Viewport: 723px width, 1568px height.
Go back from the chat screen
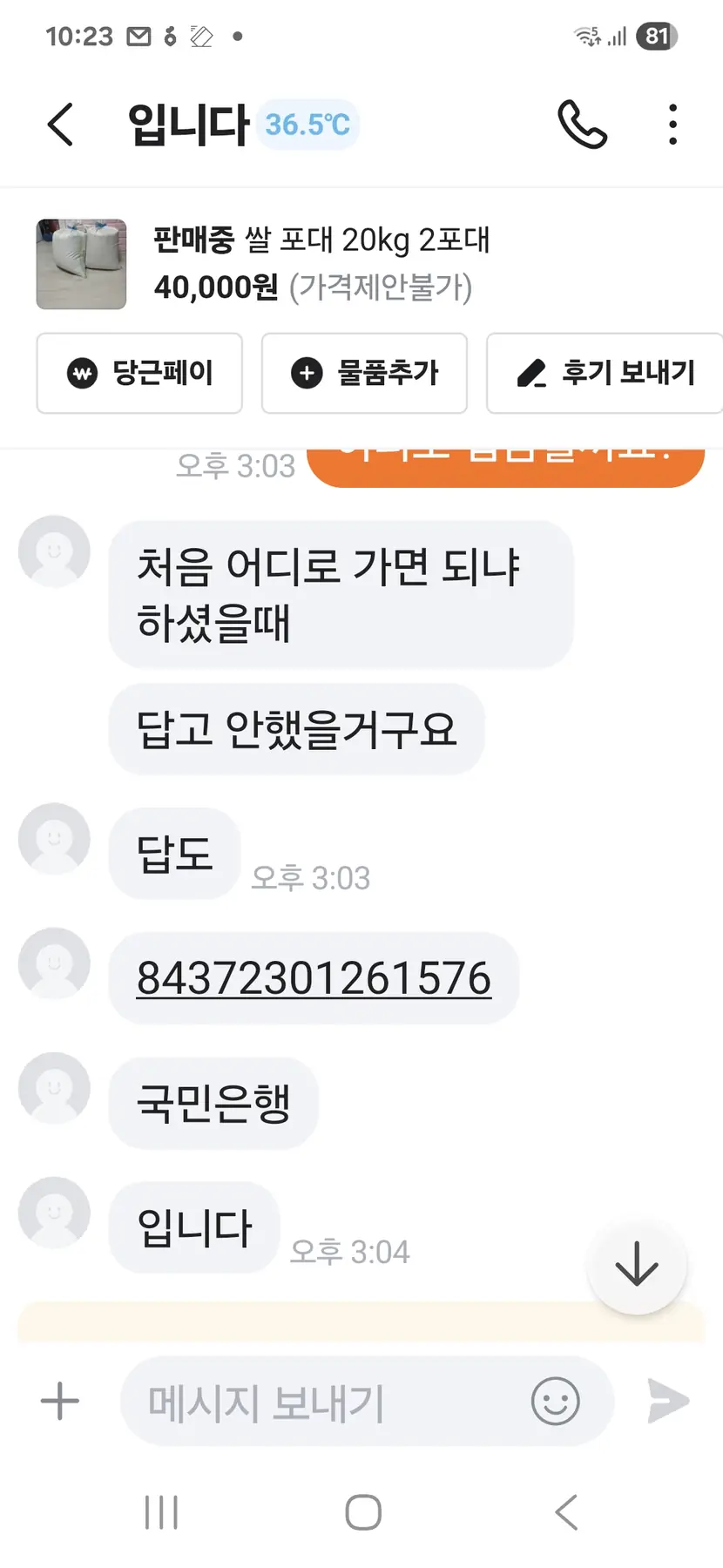[60, 125]
